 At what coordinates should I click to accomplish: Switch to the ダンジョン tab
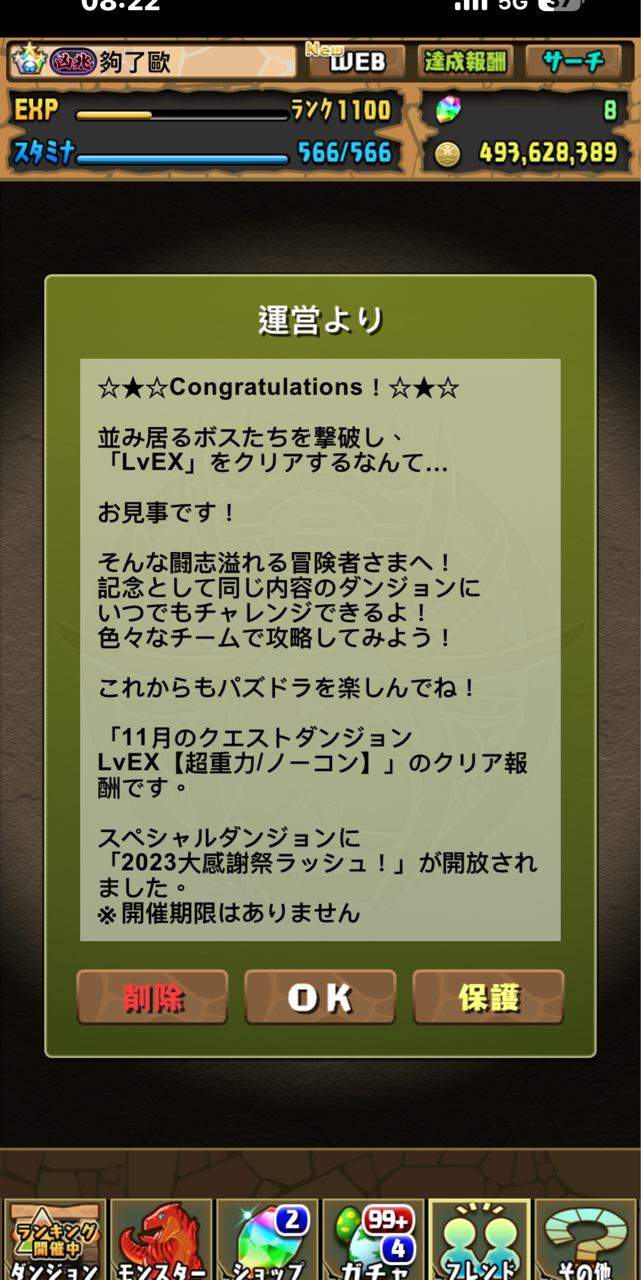pos(55,1240)
